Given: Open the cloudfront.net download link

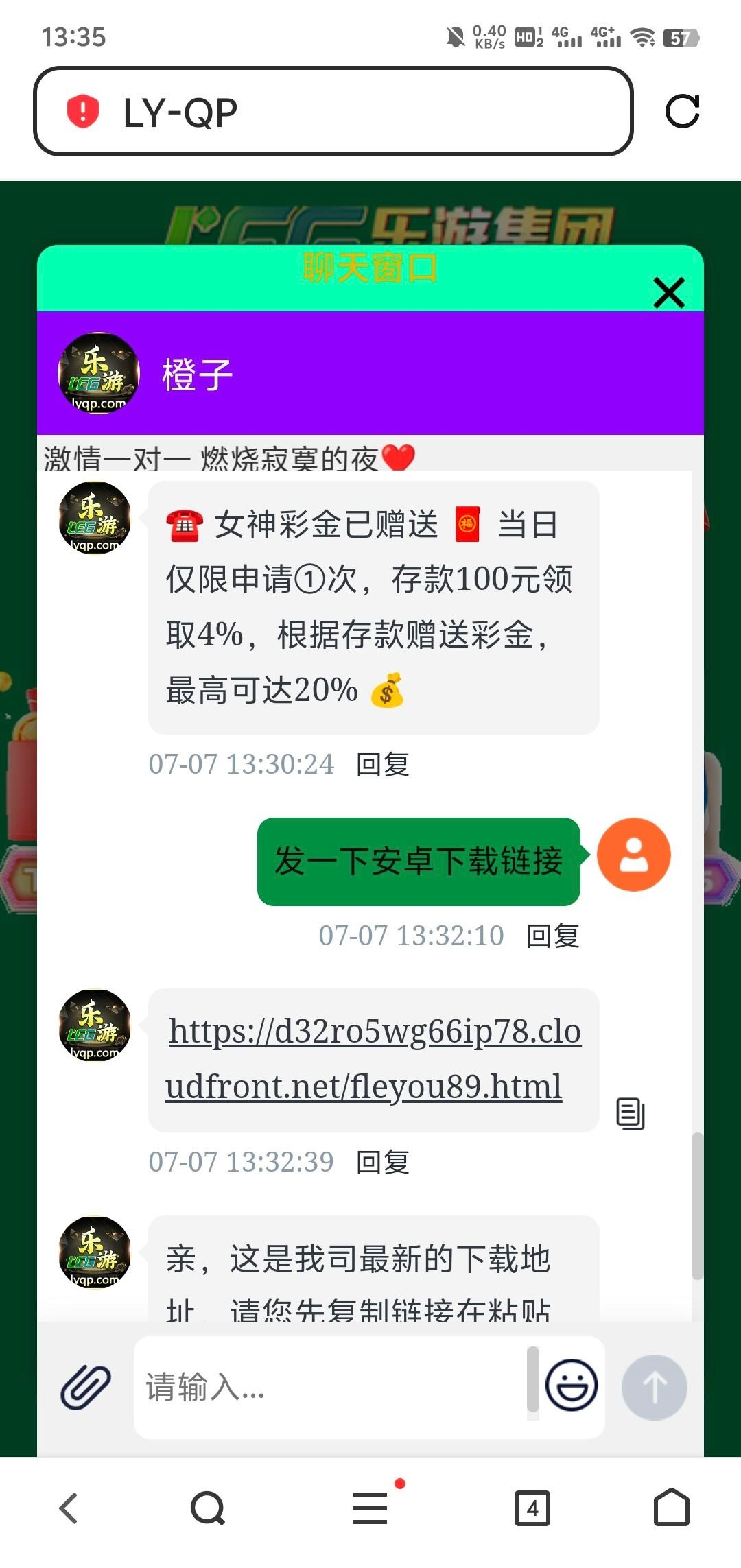Looking at the screenshot, I should pos(374,1059).
